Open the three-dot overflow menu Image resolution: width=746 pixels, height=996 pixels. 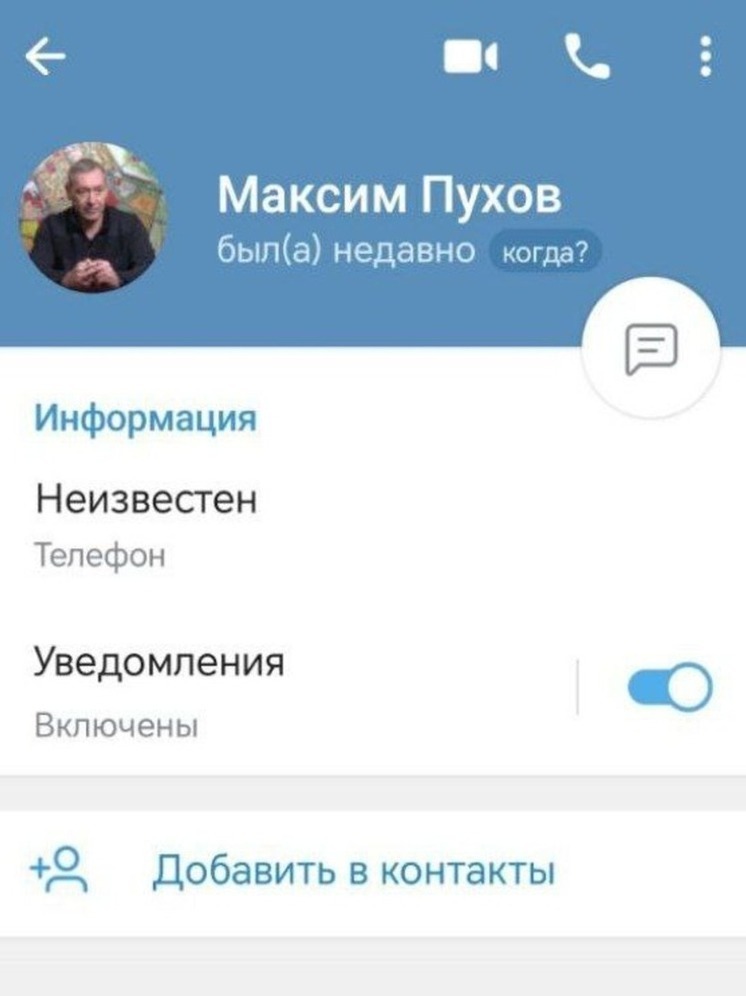click(706, 57)
